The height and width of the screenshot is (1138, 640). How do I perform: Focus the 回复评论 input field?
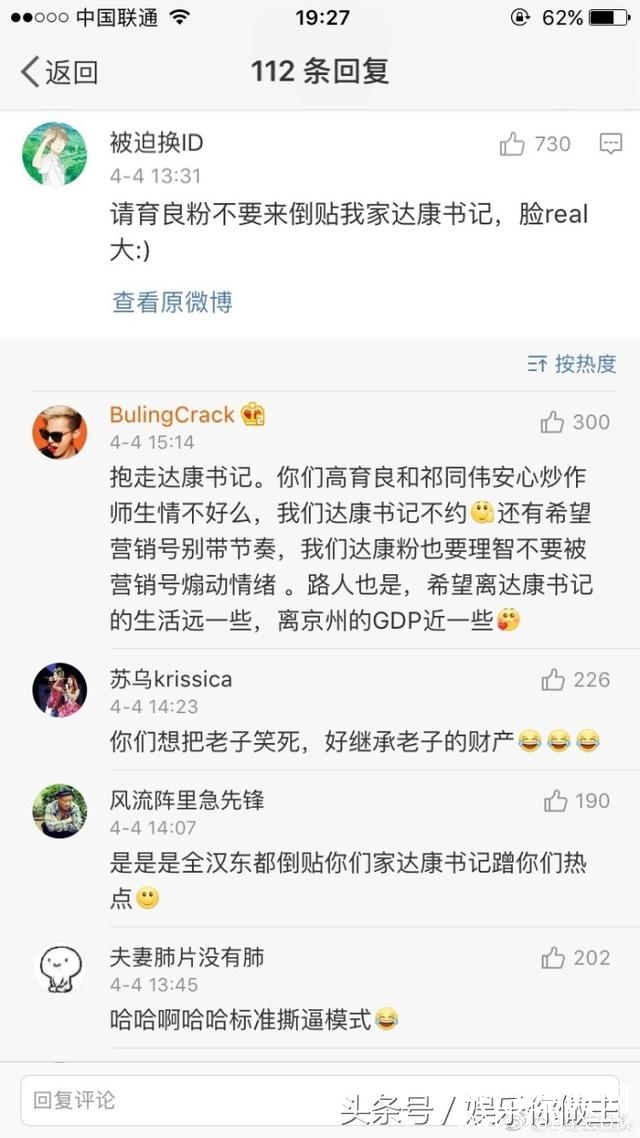click(180, 1101)
